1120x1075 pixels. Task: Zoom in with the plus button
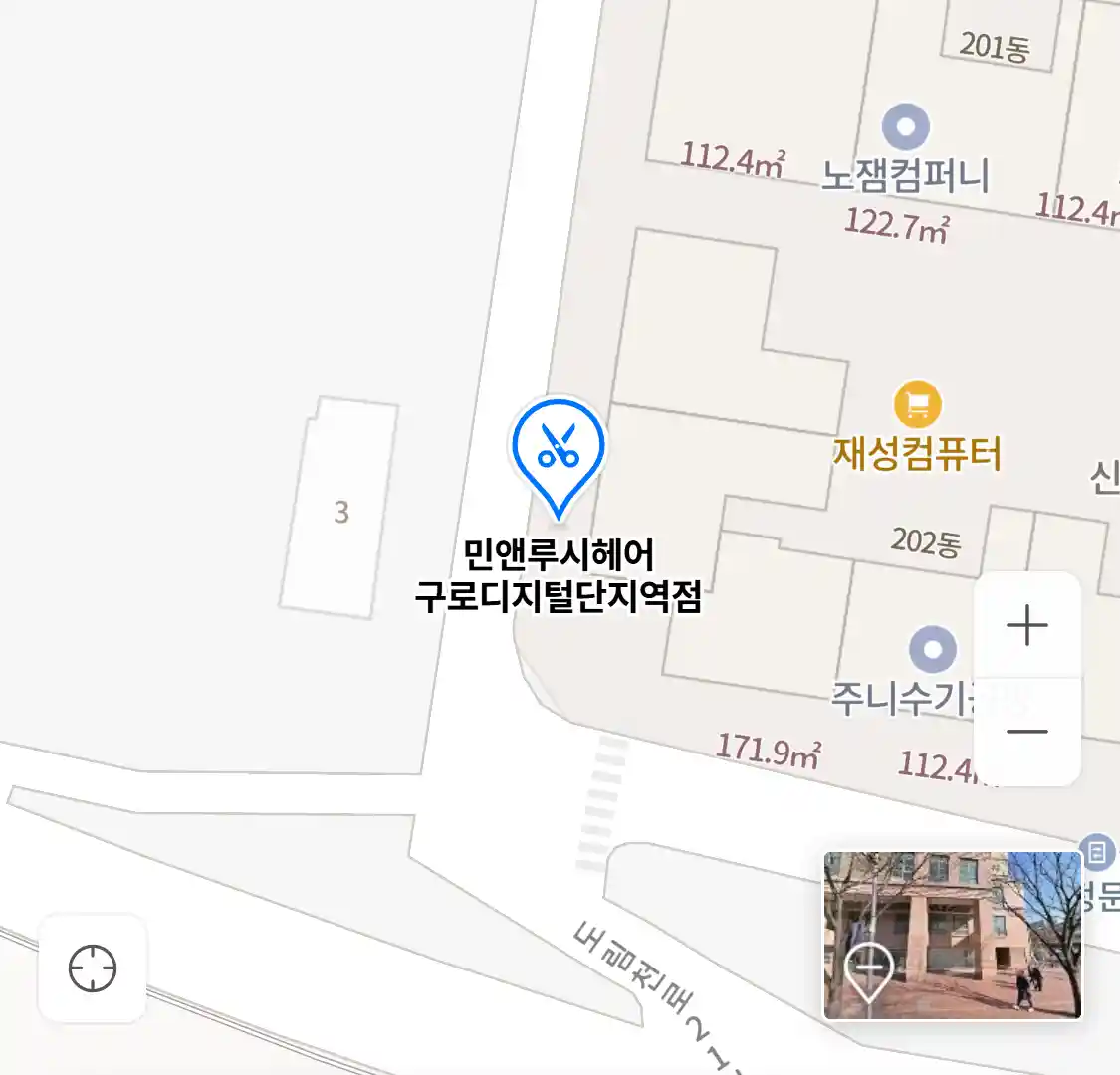[x=1026, y=626]
